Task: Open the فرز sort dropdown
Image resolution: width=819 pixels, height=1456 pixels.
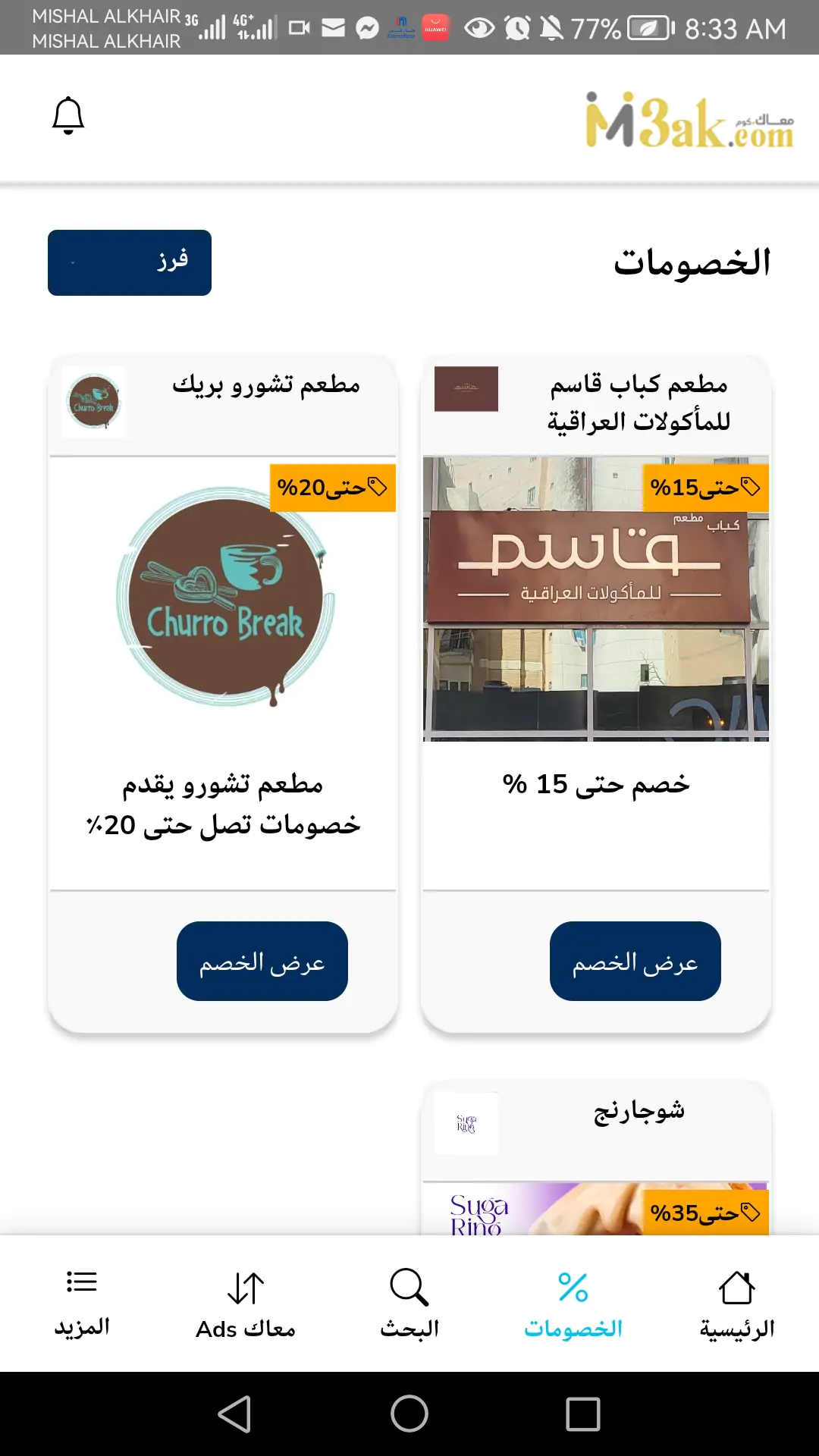Action: (x=130, y=262)
